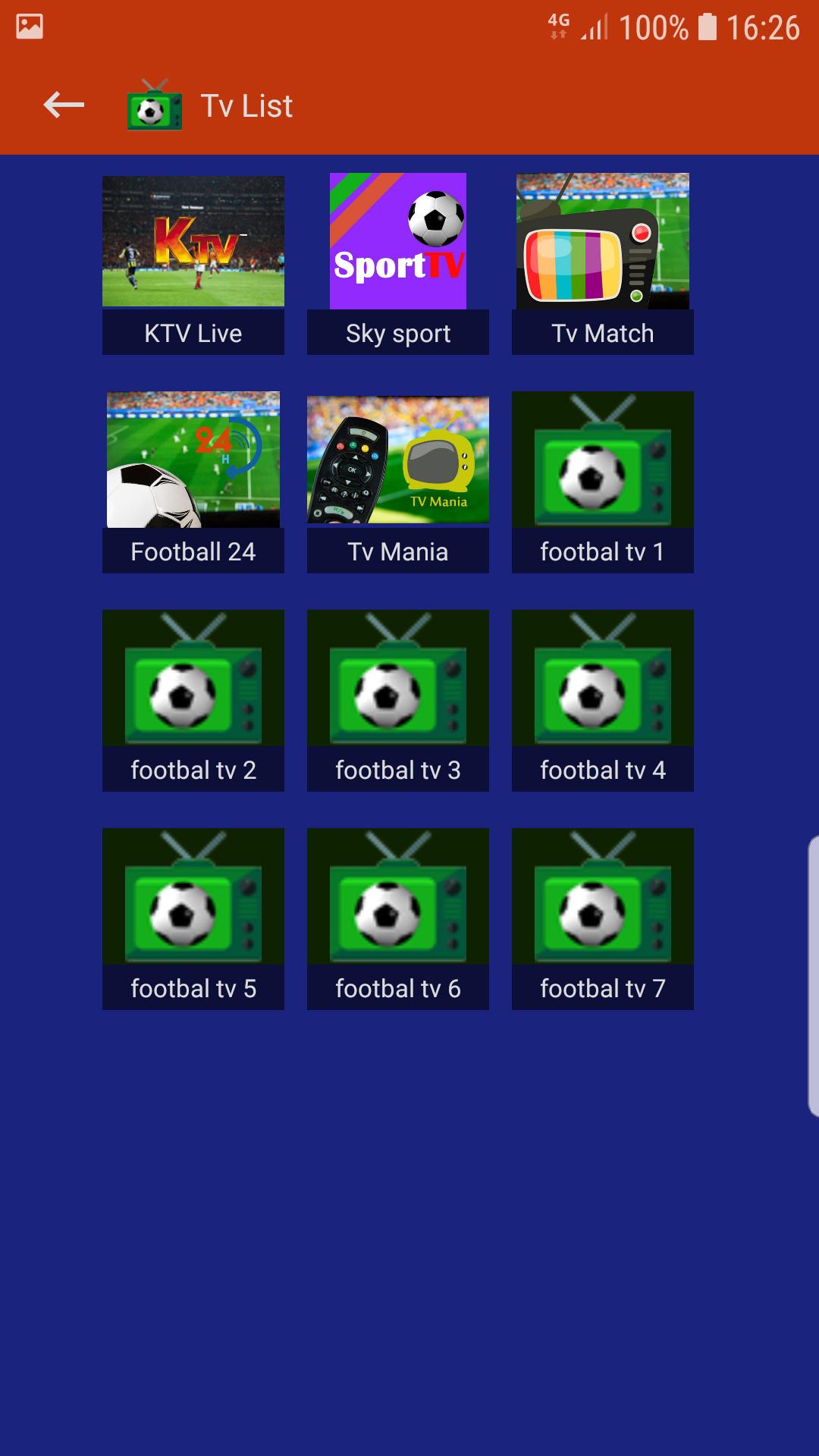Open the Sky sport channel
819x1456 pixels.
click(x=398, y=264)
